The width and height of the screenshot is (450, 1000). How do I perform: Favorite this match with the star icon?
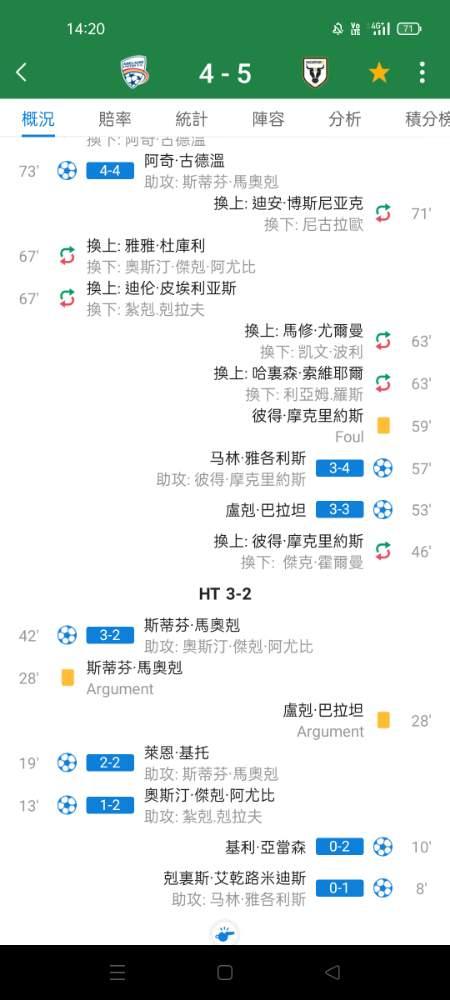379,73
